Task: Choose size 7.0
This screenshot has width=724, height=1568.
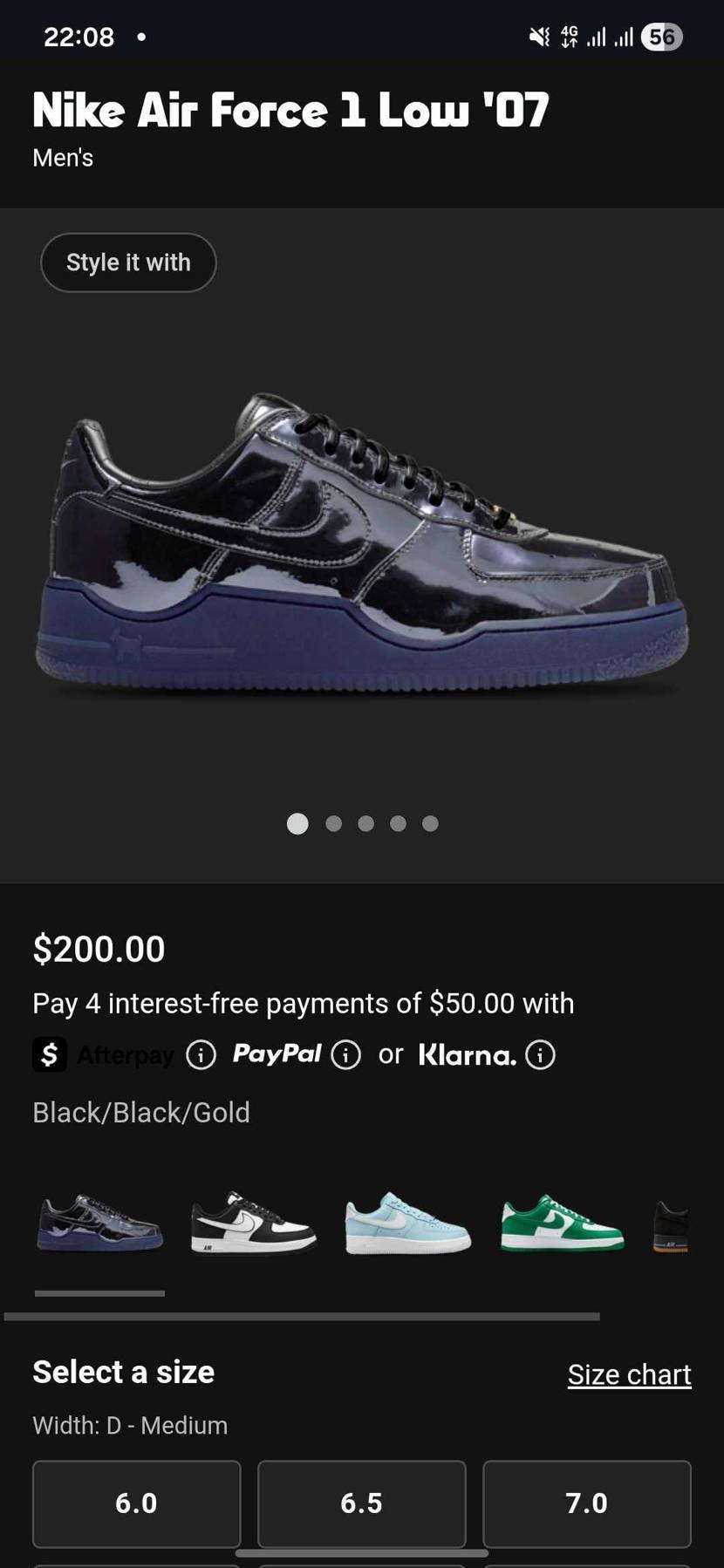Action: pyautogui.click(x=586, y=1503)
